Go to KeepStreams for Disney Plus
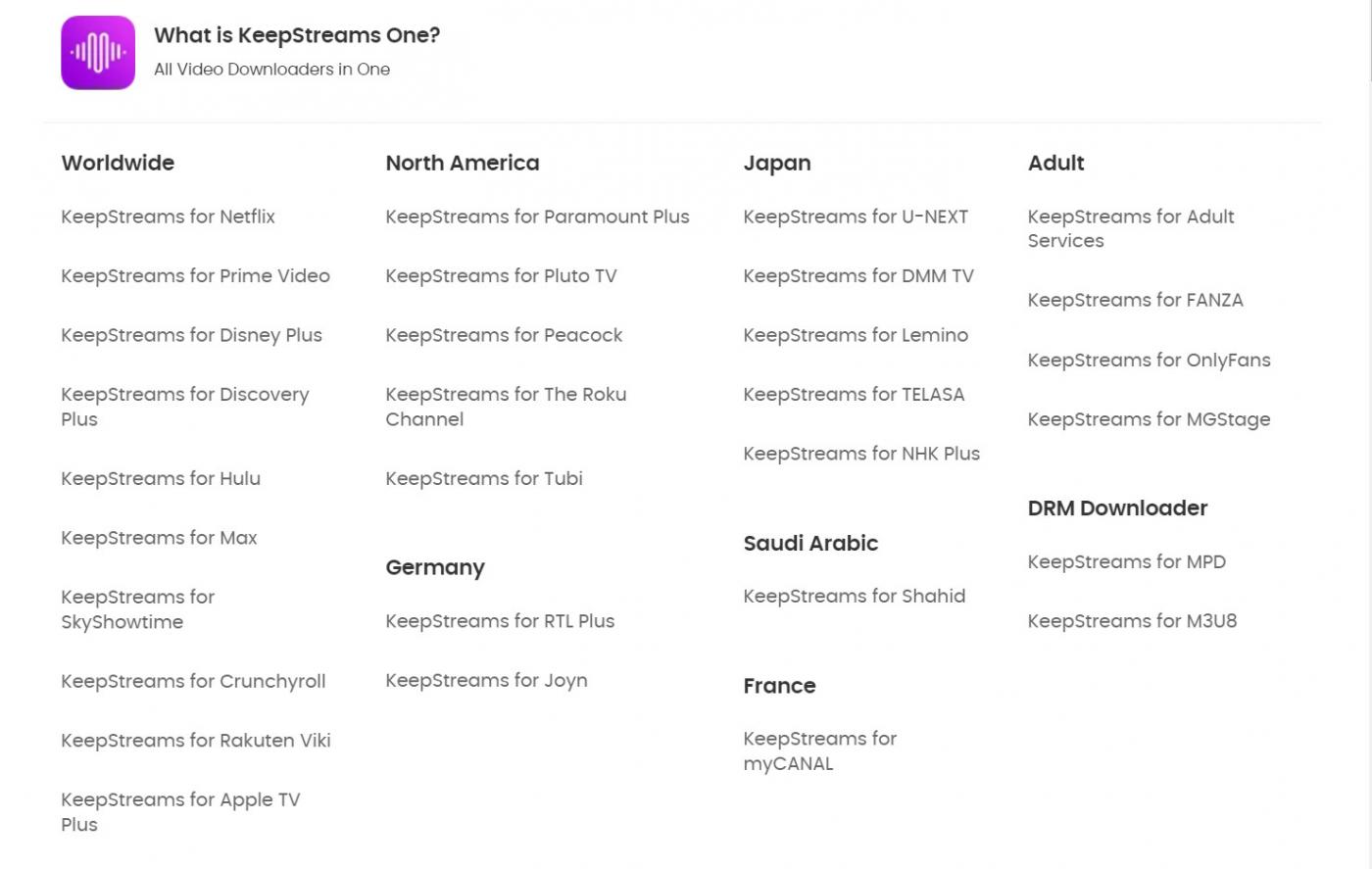The height and width of the screenshot is (869, 1372). (x=191, y=335)
